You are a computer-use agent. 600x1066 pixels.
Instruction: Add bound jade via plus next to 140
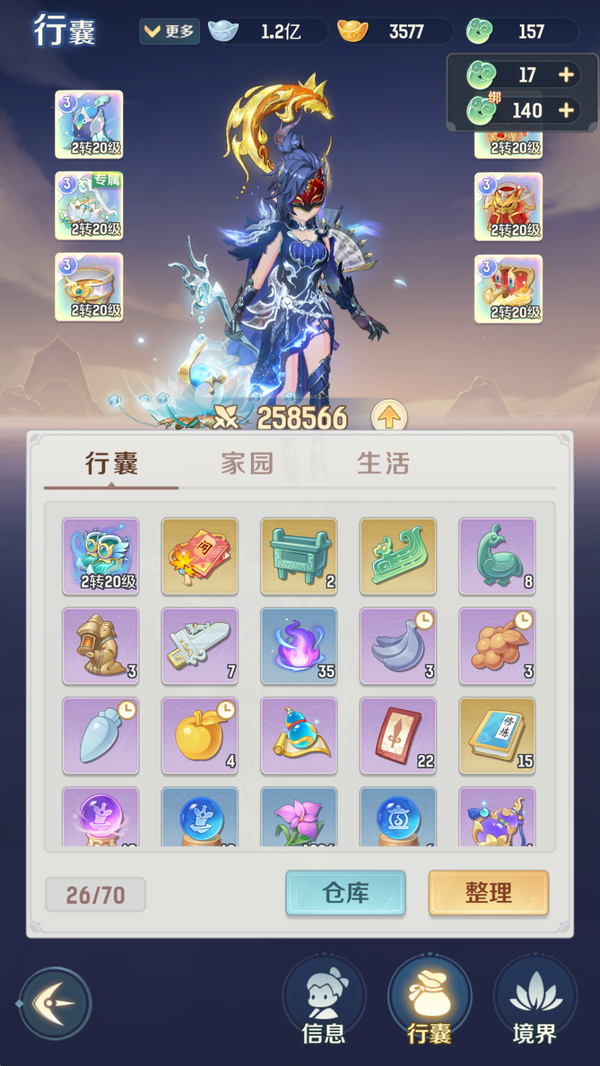click(566, 110)
